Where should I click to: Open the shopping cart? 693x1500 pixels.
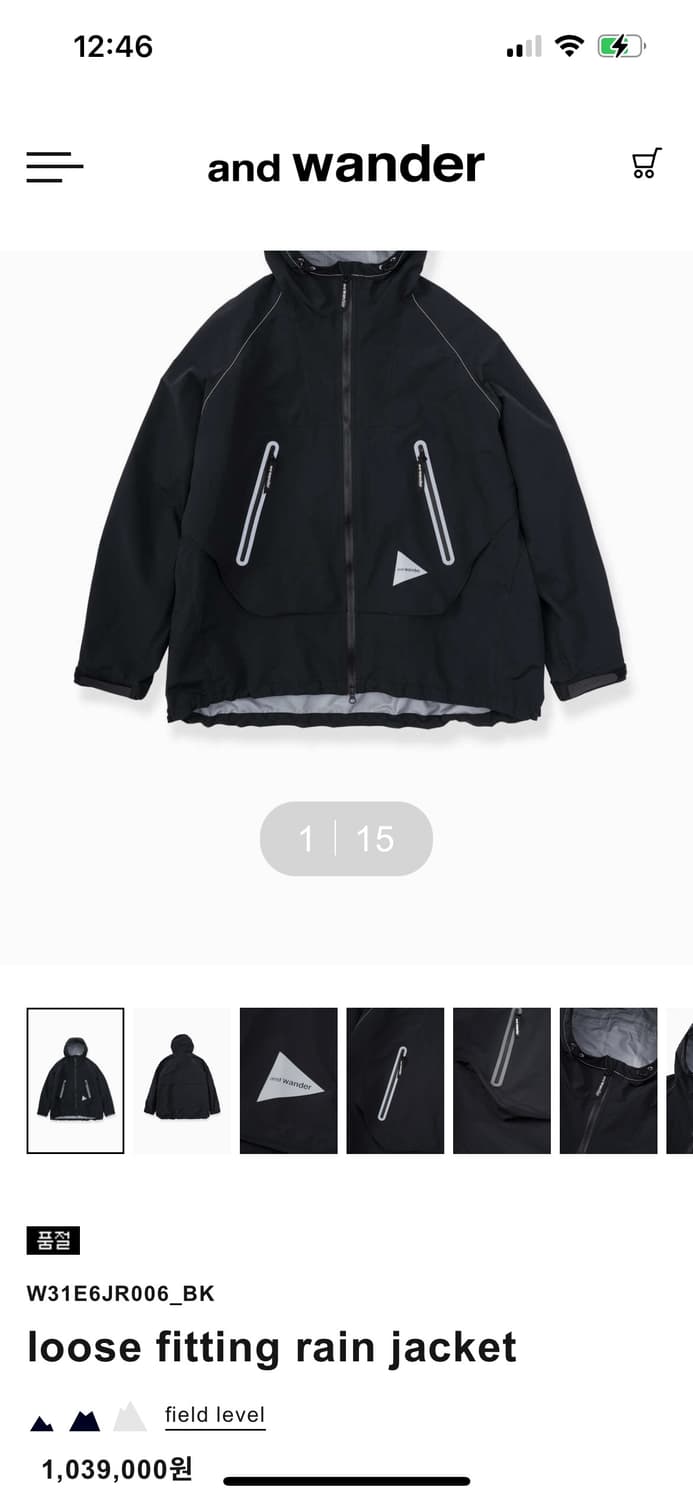[x=646, y=165]
